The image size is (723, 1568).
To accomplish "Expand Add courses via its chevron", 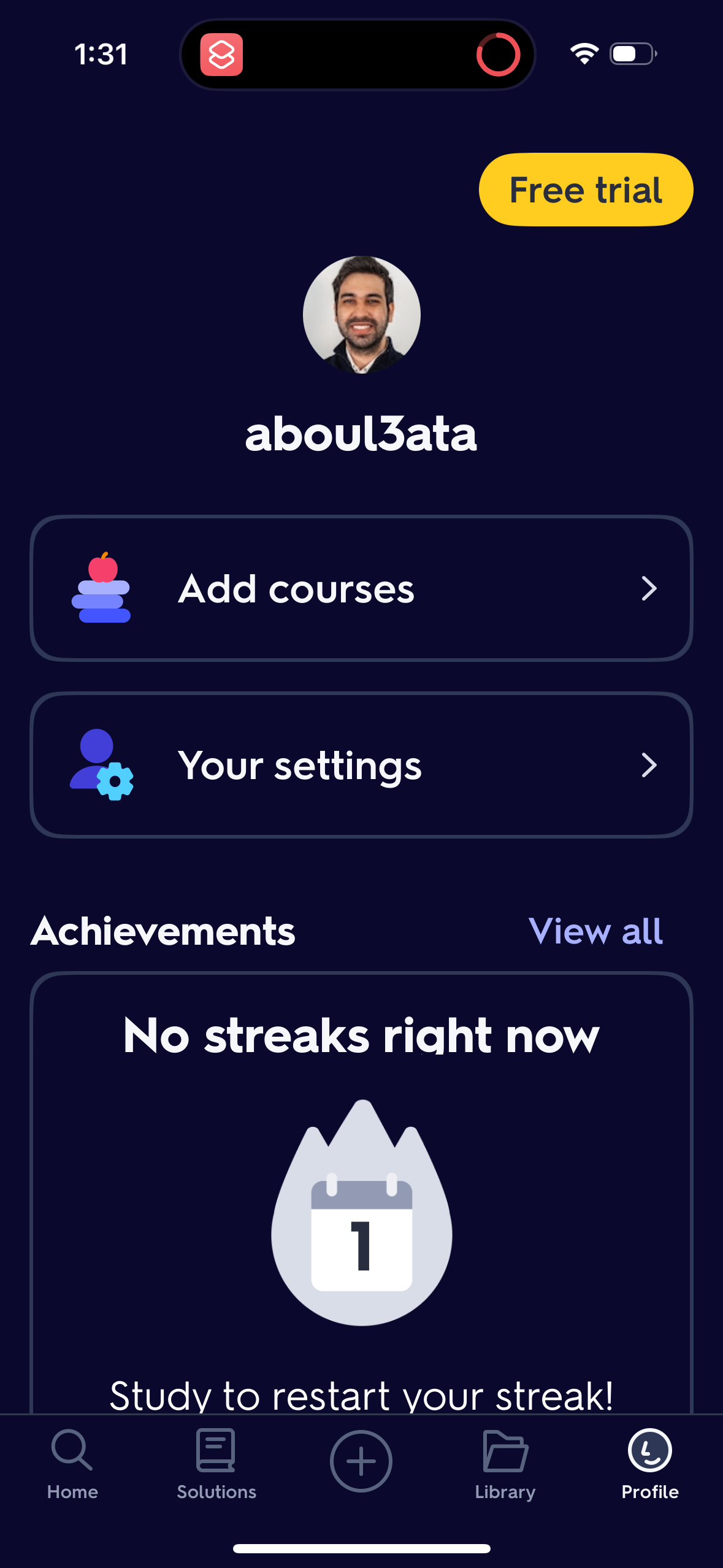I will point(650,589).
